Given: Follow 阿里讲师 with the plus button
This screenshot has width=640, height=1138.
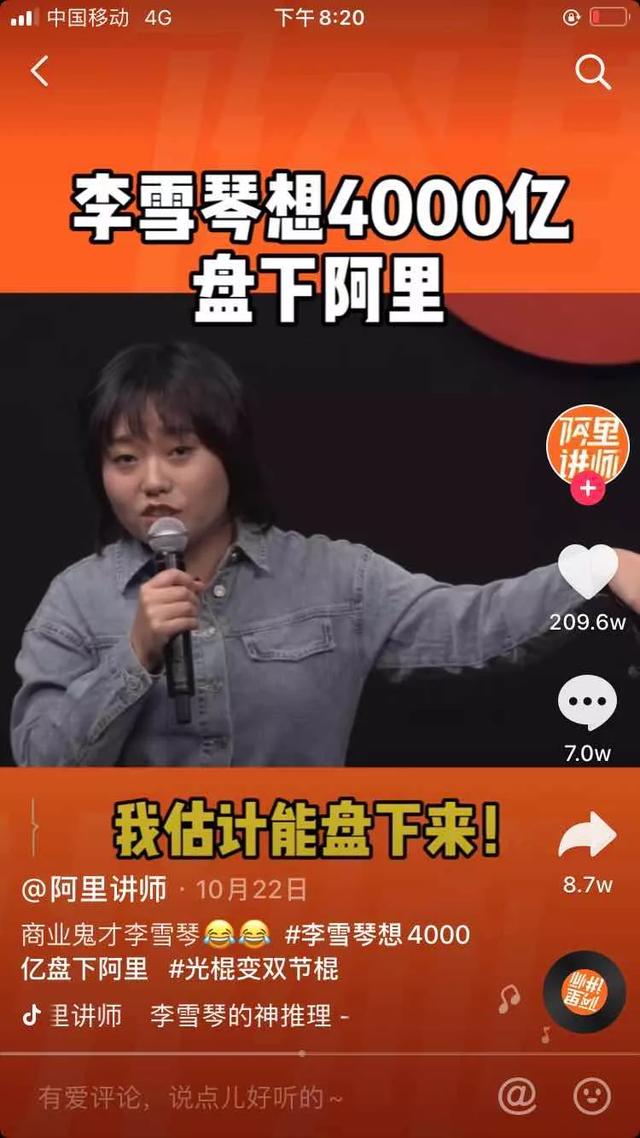Looking at the screenshot, I should coord(587,489).
